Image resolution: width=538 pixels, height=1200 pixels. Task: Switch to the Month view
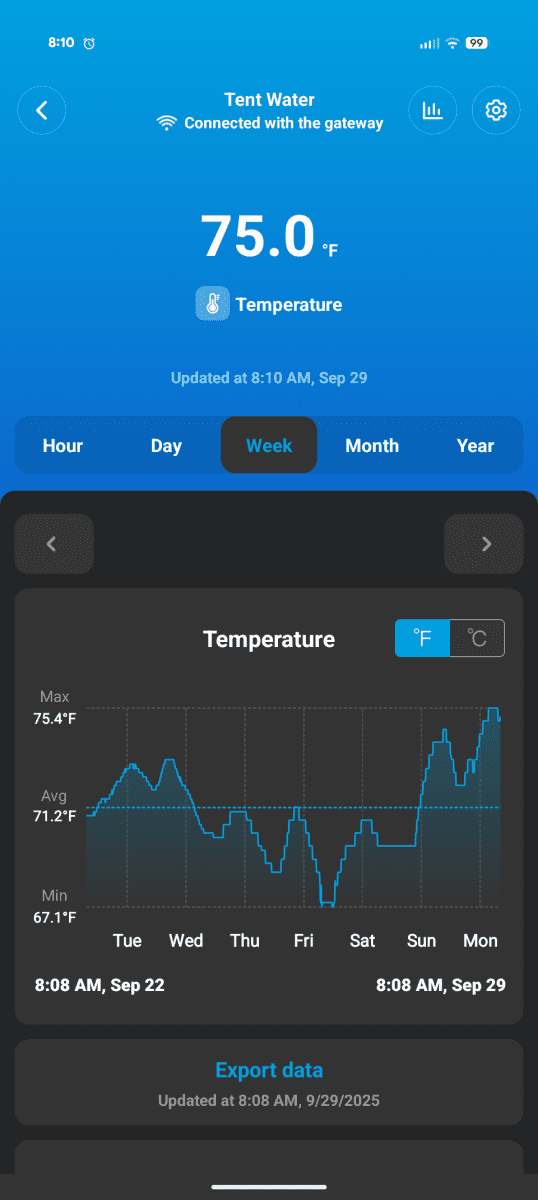pos(372,446)
